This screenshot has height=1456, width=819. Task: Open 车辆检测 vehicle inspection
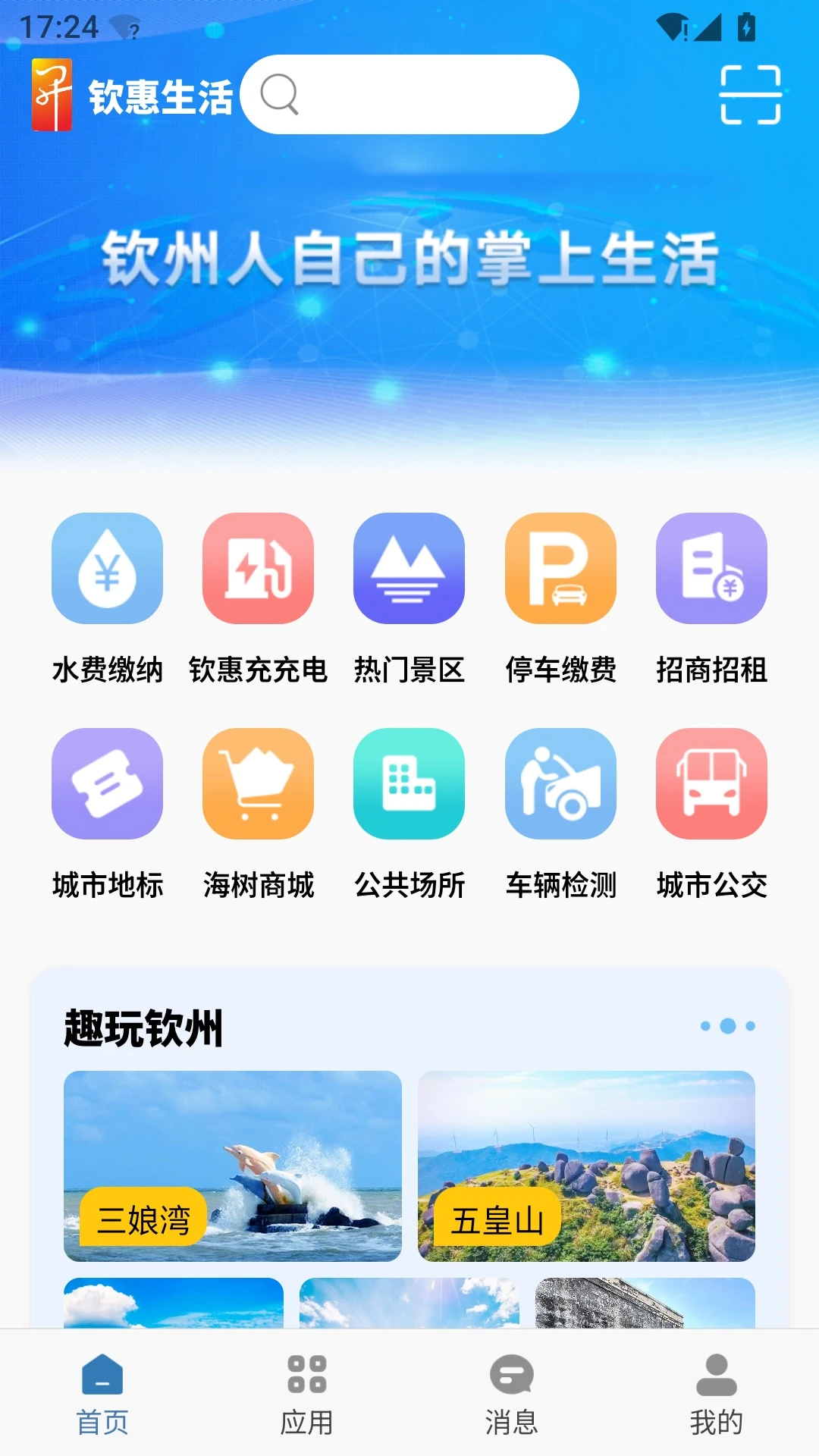[560, 784]
